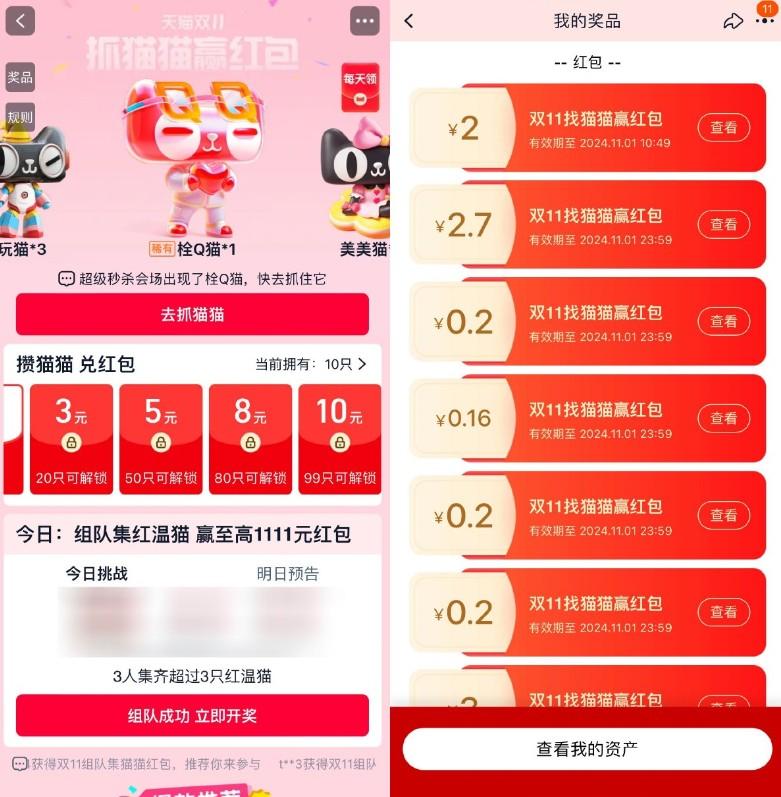Tap the 去抓猫猫 button
781x797 pixels.
(192, 314)
